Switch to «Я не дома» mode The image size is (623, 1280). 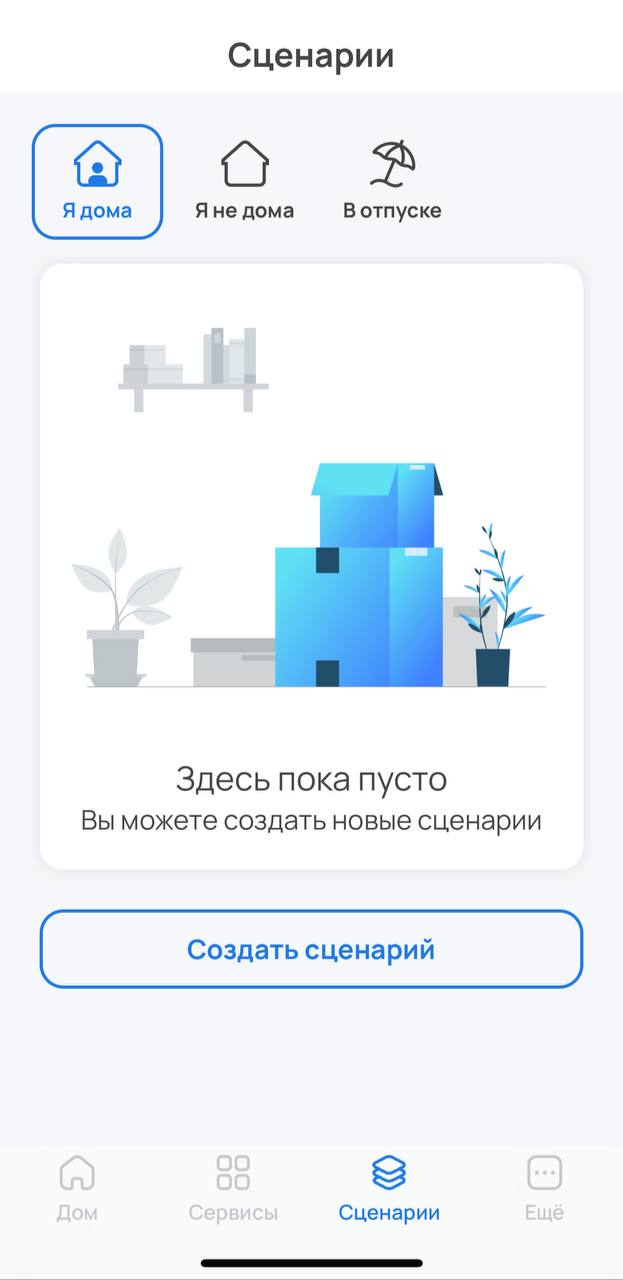tap(244, 182)
